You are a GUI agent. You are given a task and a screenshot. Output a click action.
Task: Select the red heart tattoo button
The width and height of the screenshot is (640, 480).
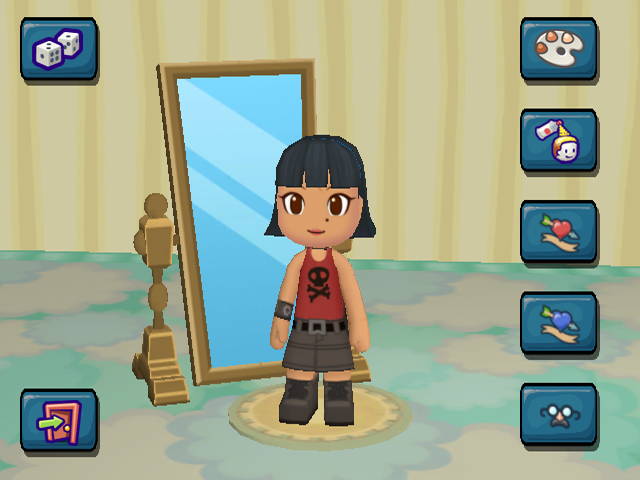tap(558, 232)
